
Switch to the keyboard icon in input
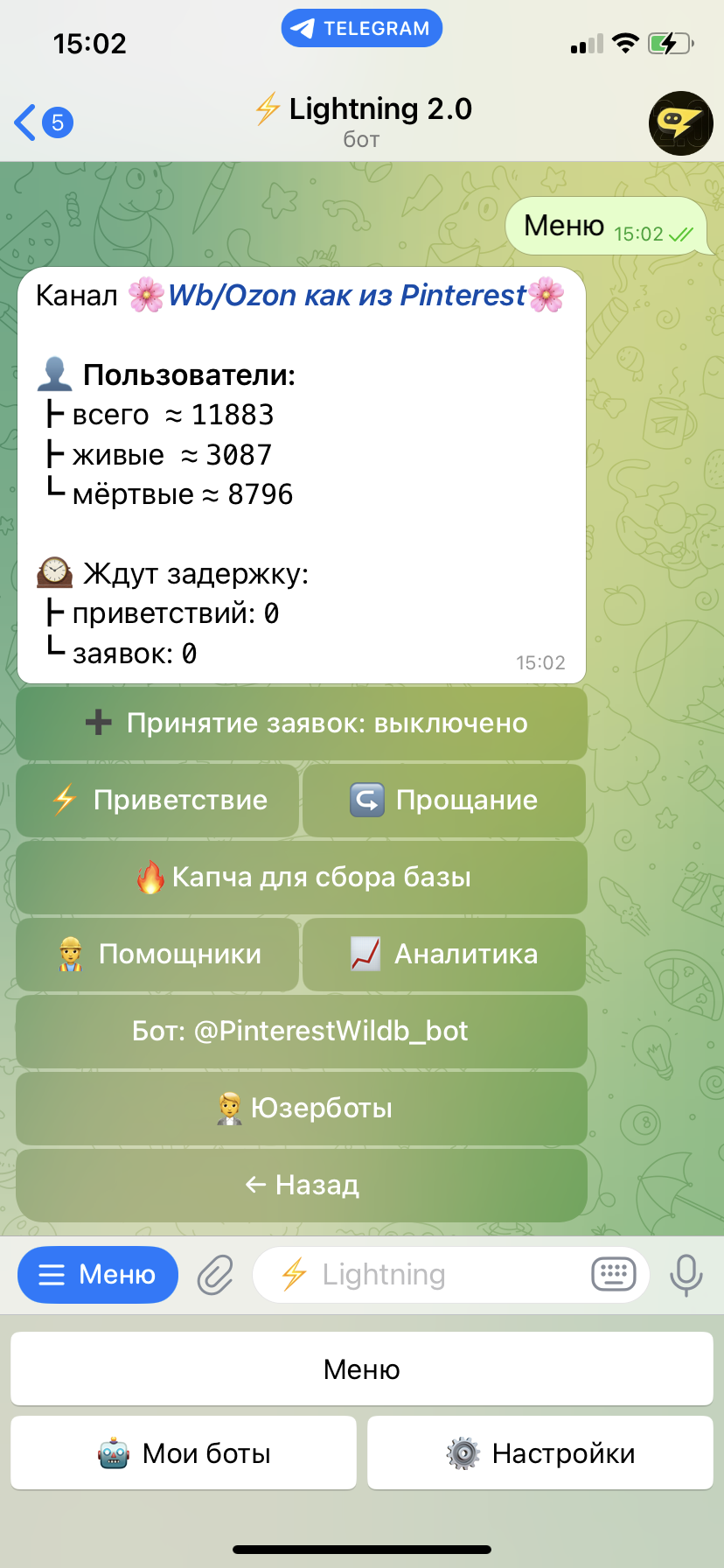[614, 1275]
